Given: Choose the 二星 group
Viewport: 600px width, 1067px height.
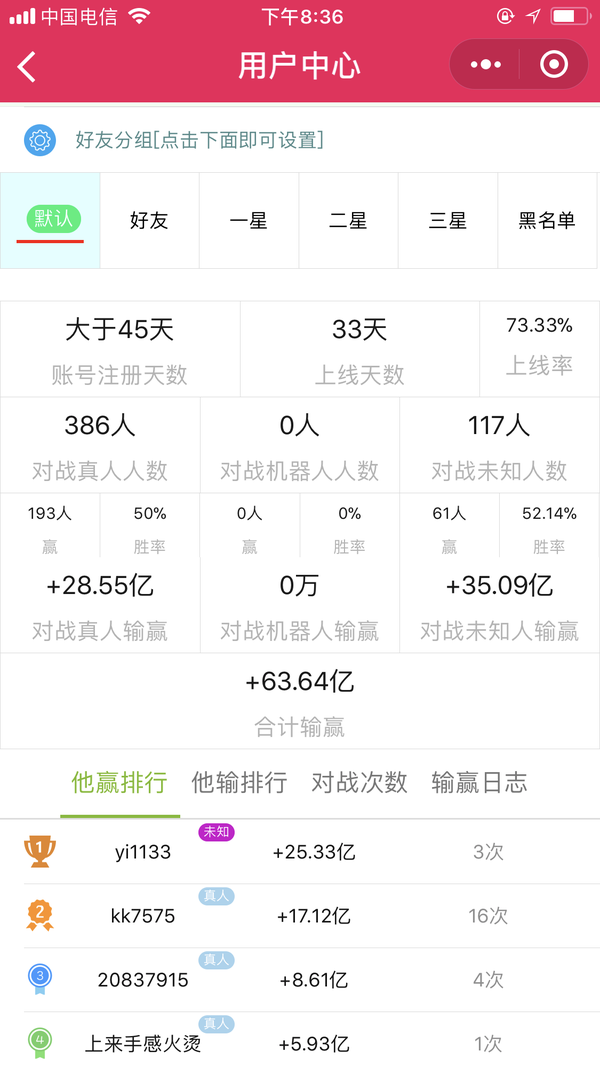Looking at the screenshot, I should [x=348, y=220].
